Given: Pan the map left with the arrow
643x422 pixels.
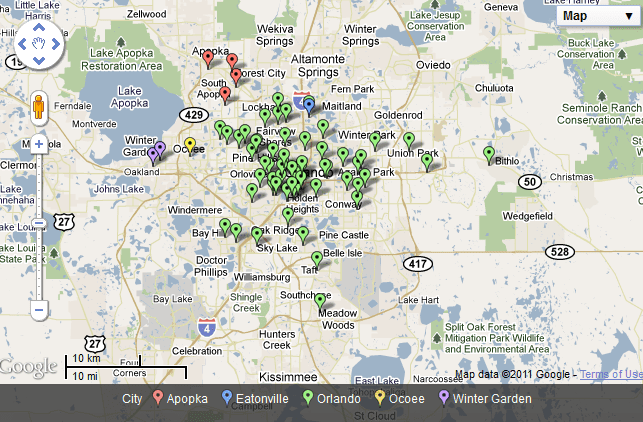Looking at the screenshot, I should (x=21, y=45).
